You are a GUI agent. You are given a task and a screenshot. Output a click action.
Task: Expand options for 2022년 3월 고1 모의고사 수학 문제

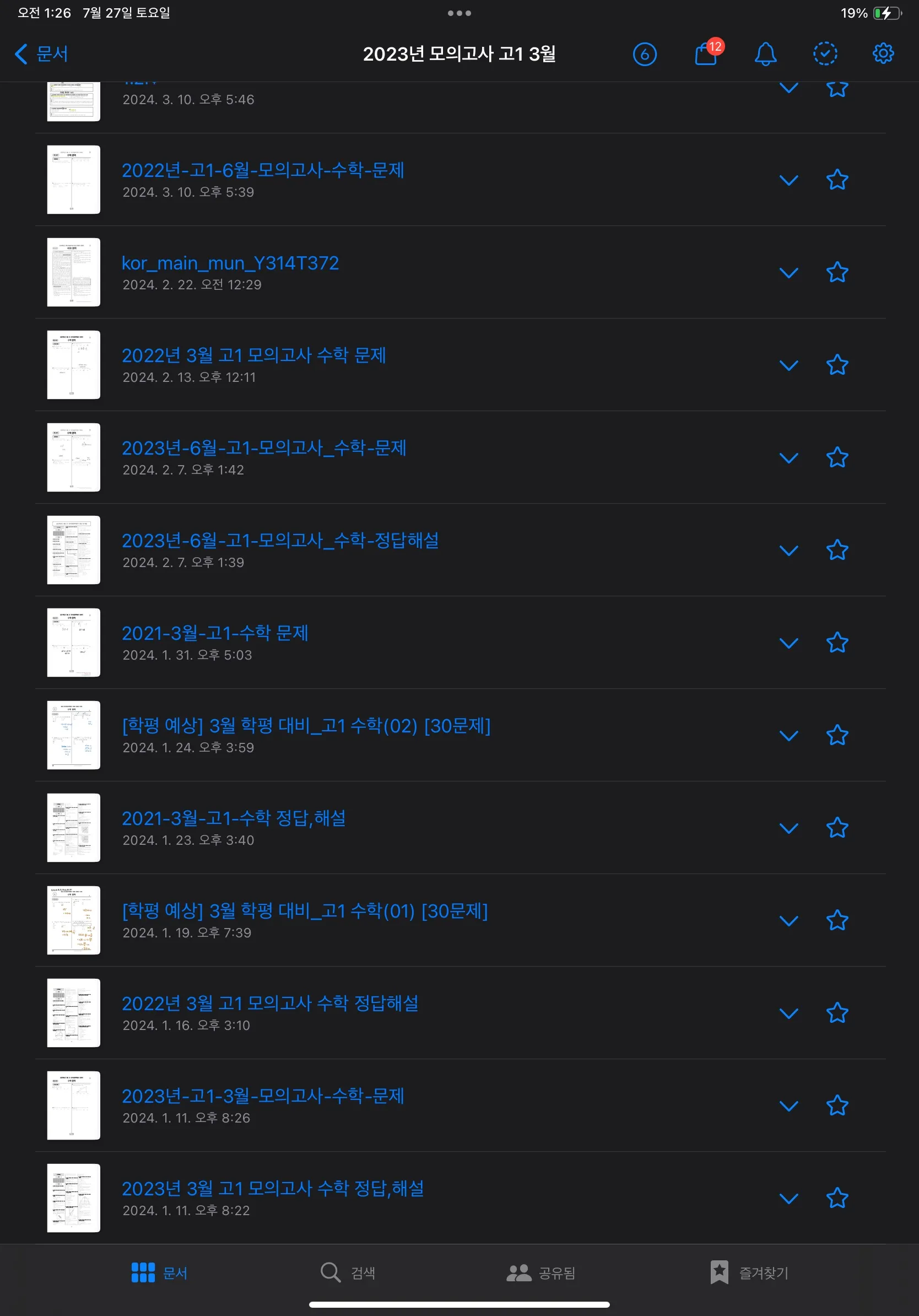point(788,365)
